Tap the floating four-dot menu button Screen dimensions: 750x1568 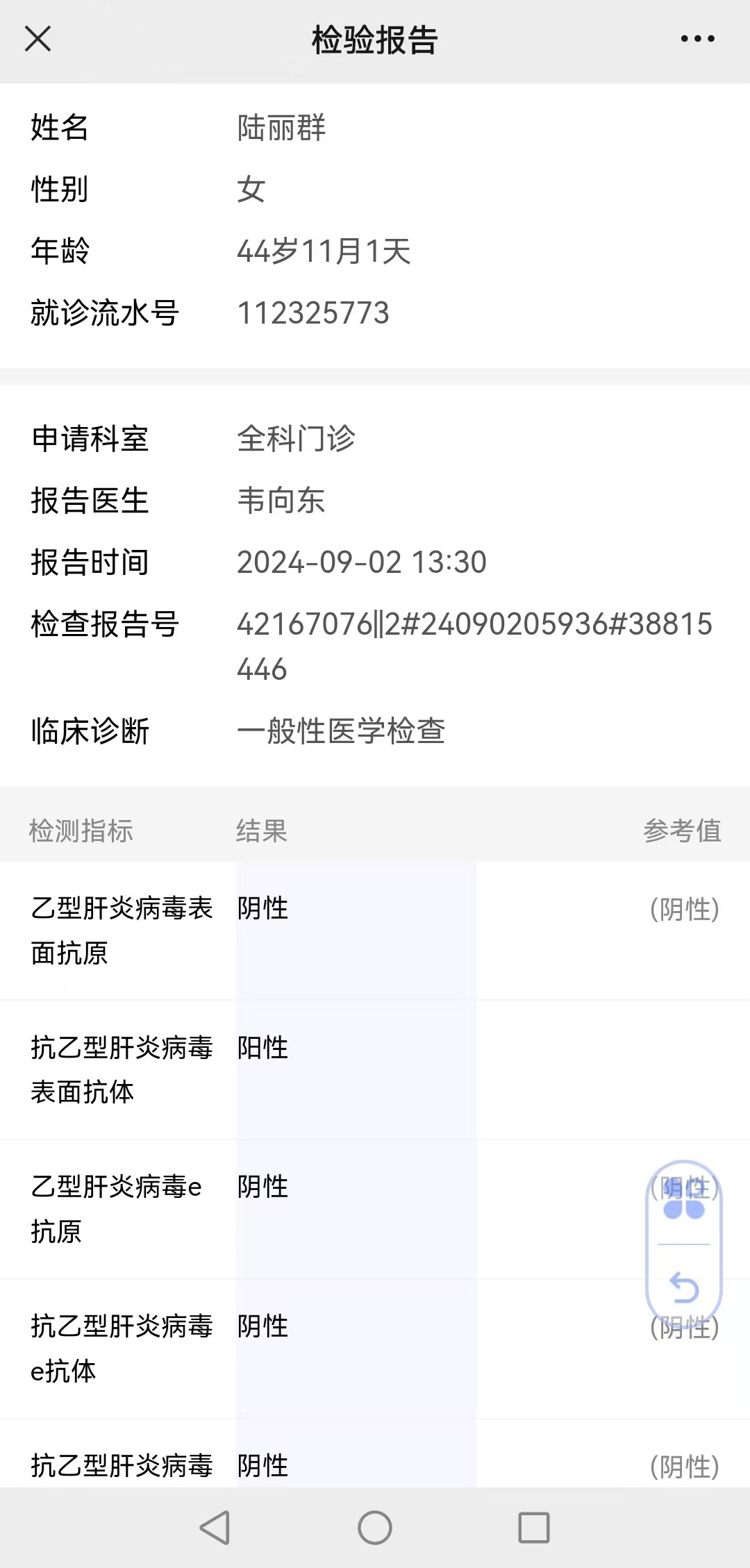(684, 1201)
